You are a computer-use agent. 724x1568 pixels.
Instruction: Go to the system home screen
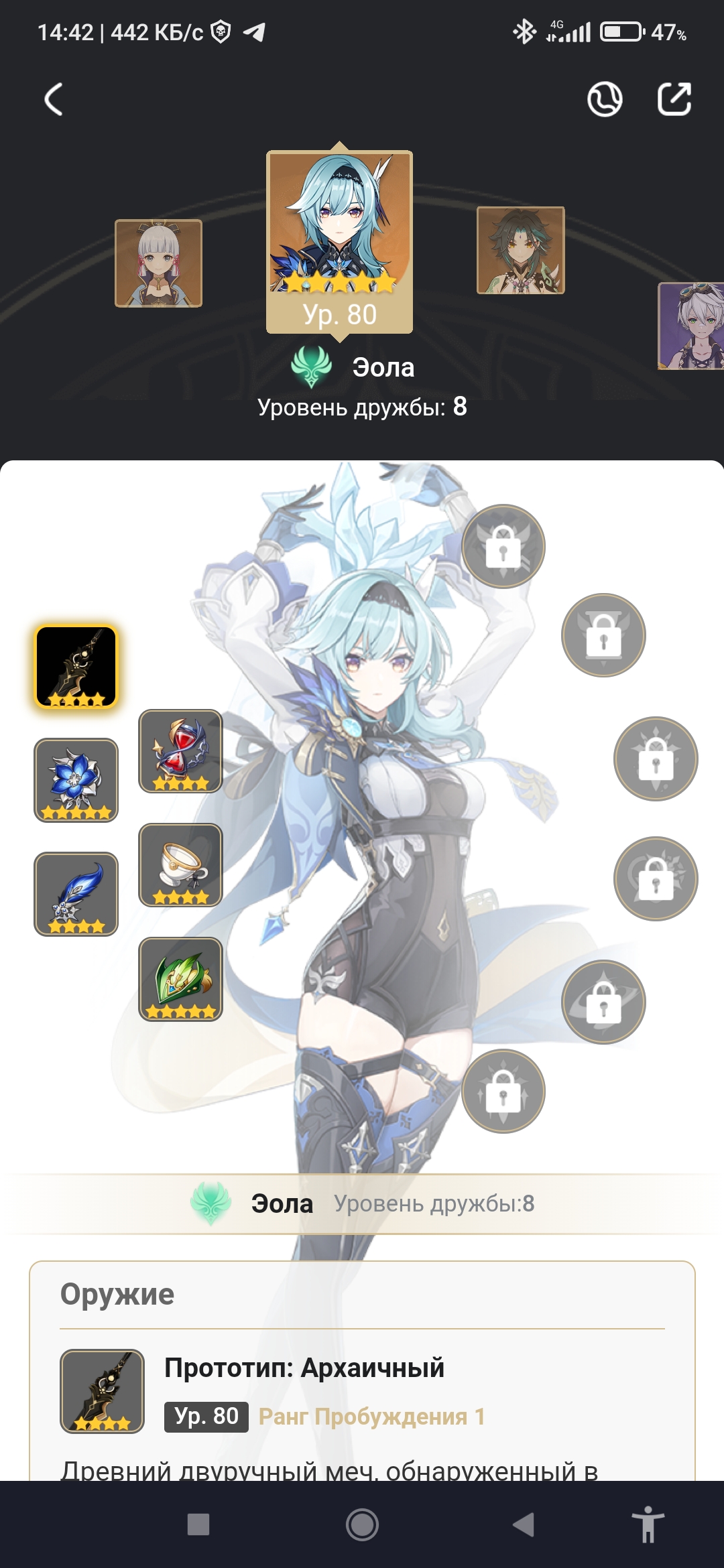coord(362,1525)
